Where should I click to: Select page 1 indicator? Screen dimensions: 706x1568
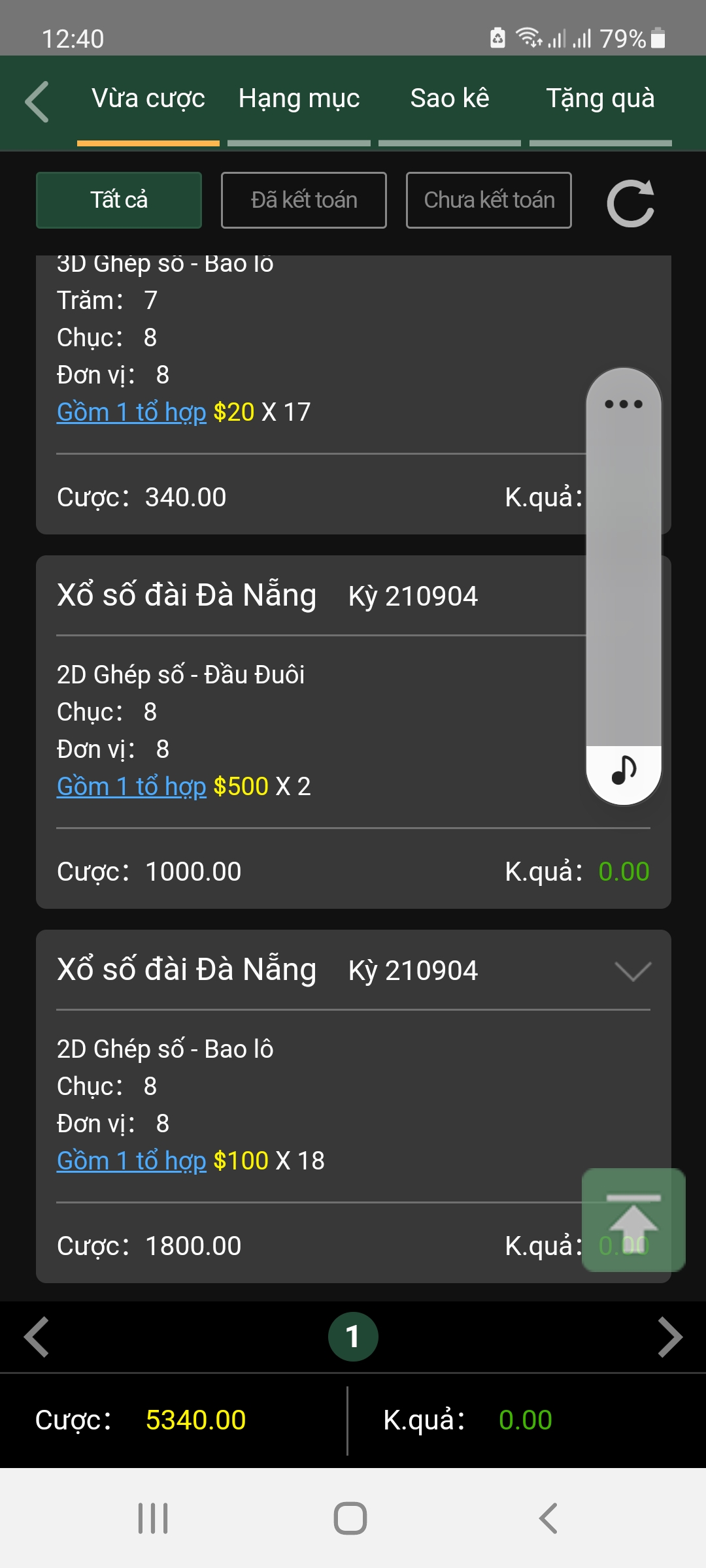coord(353,1337)
